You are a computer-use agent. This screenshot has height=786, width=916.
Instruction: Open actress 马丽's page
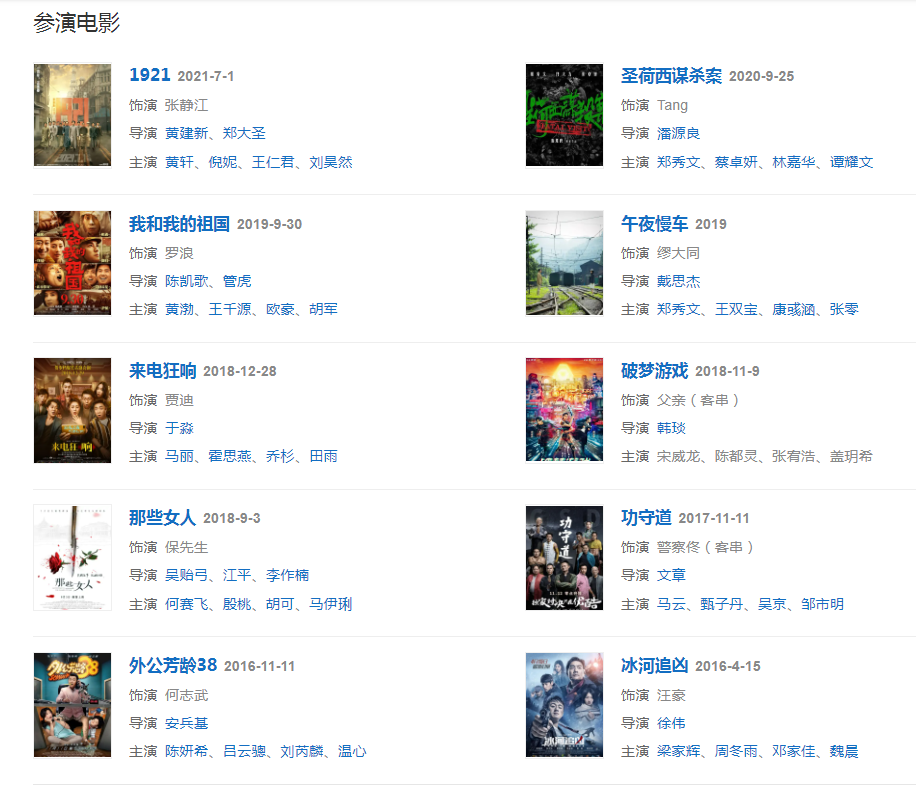[180, 456]
